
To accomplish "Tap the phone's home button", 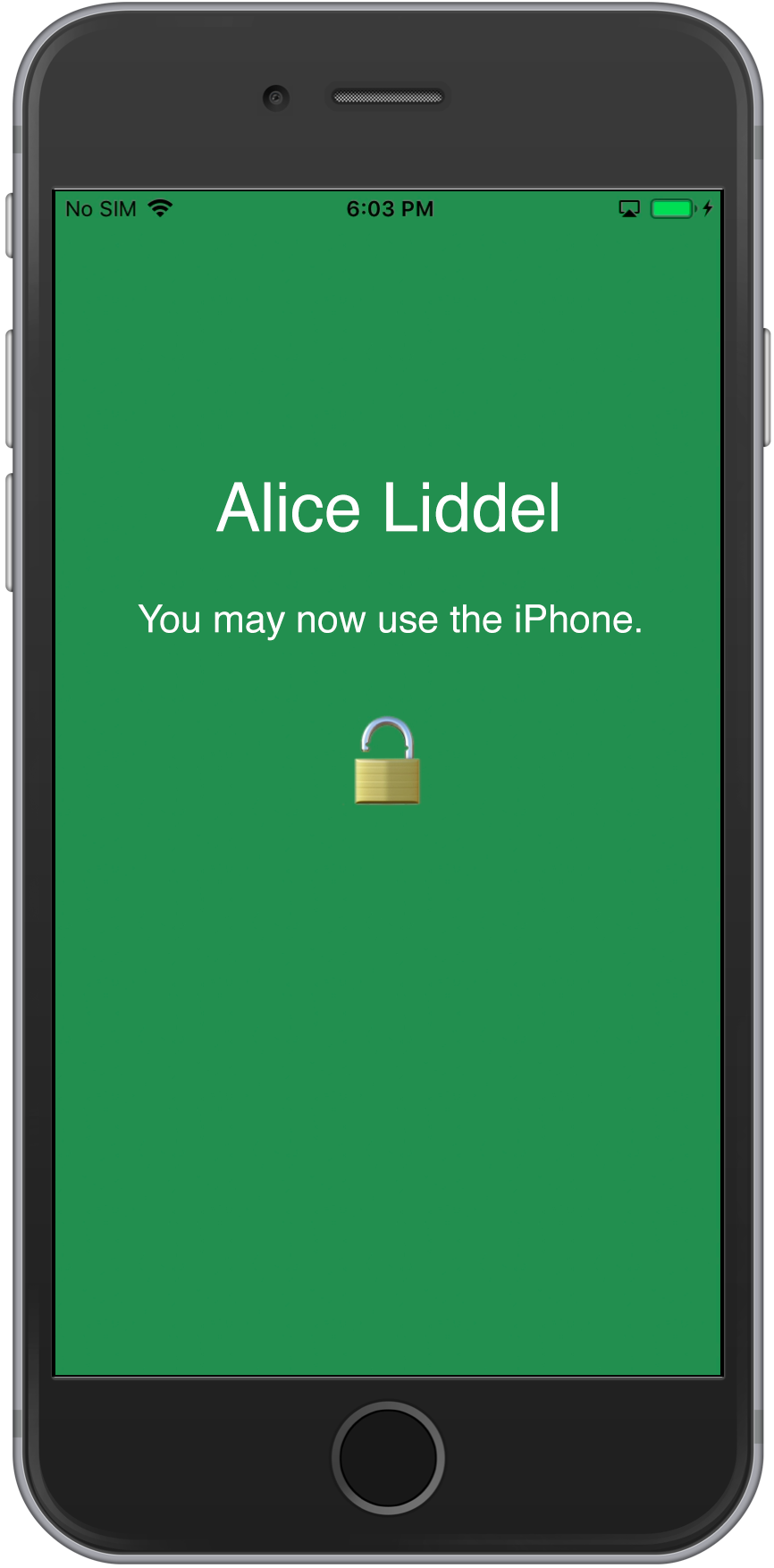I will 388,1458.
